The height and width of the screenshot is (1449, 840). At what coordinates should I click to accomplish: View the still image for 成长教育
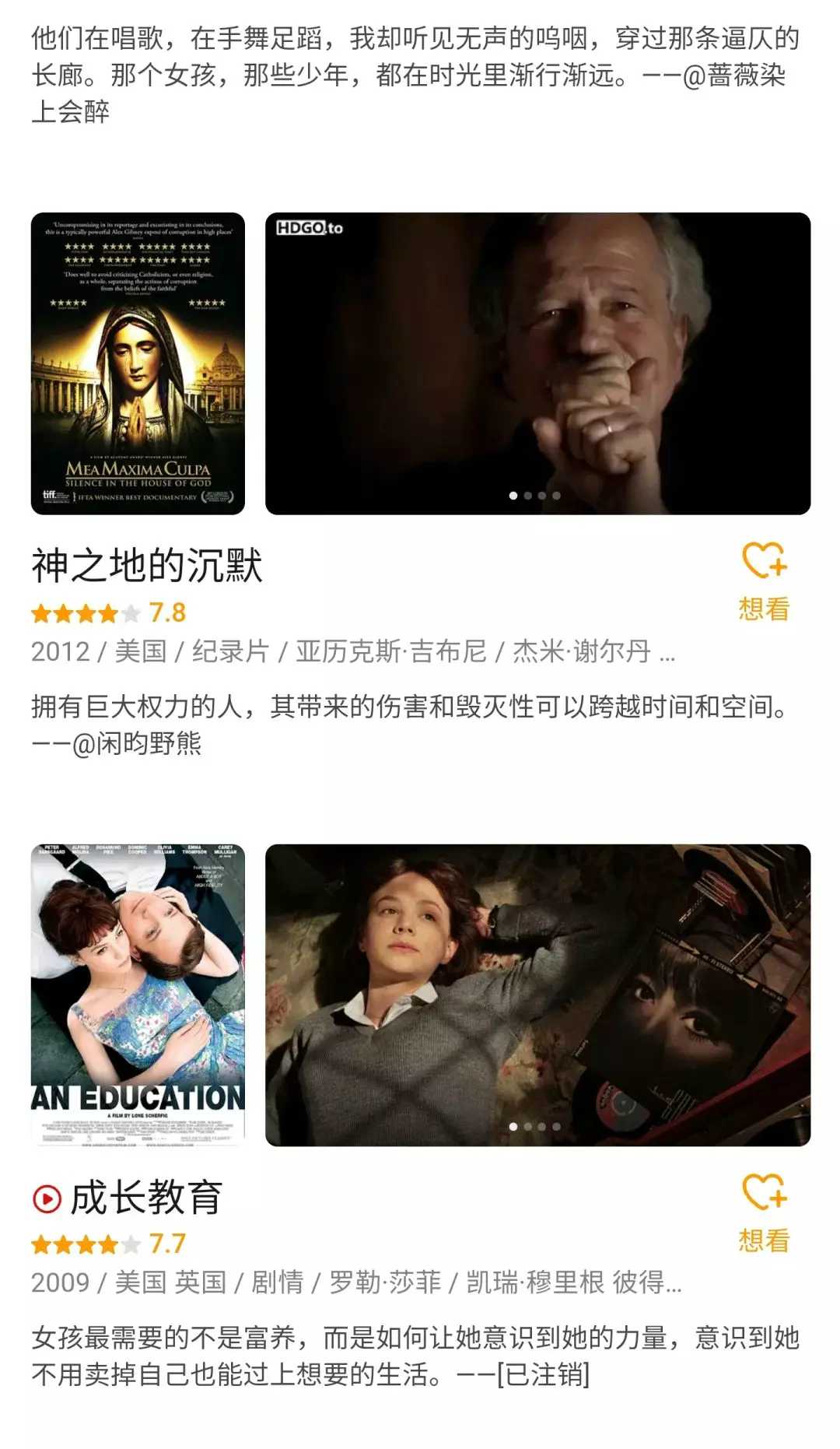pyautogui.click(x=537, y=995)
